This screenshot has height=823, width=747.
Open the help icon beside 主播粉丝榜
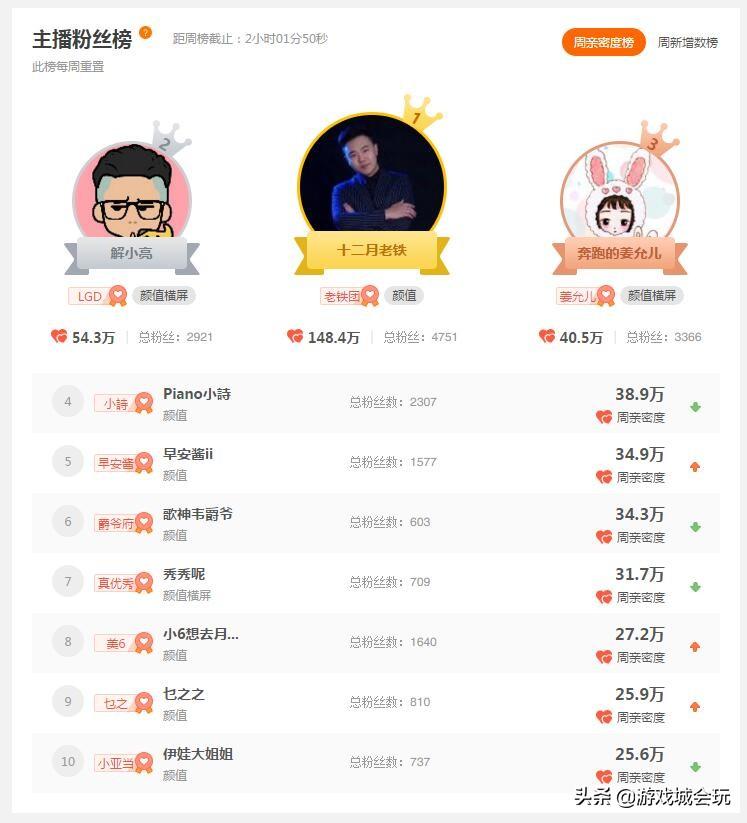point(146,33)
